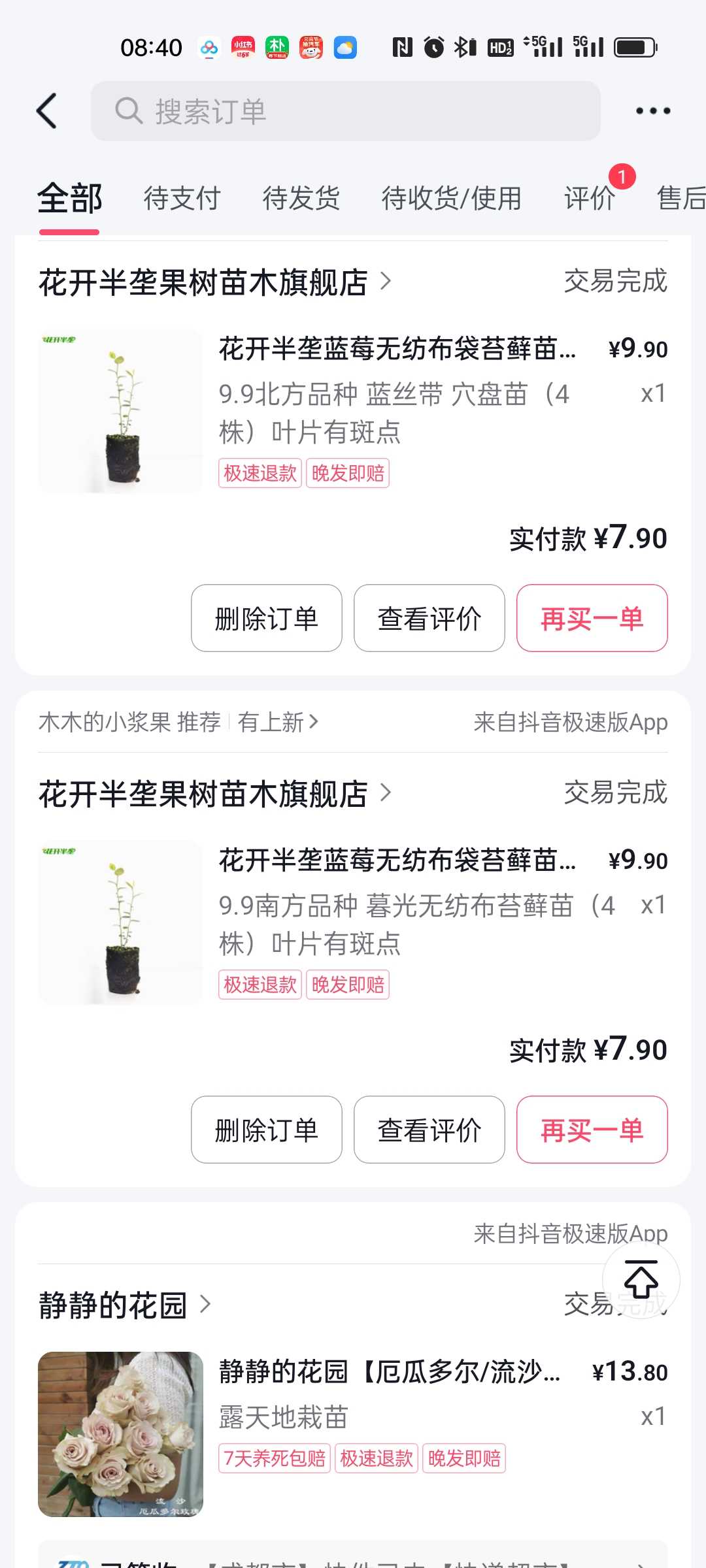Buy the 蓝丝带 穴盘苗 order again

(592, 618)
